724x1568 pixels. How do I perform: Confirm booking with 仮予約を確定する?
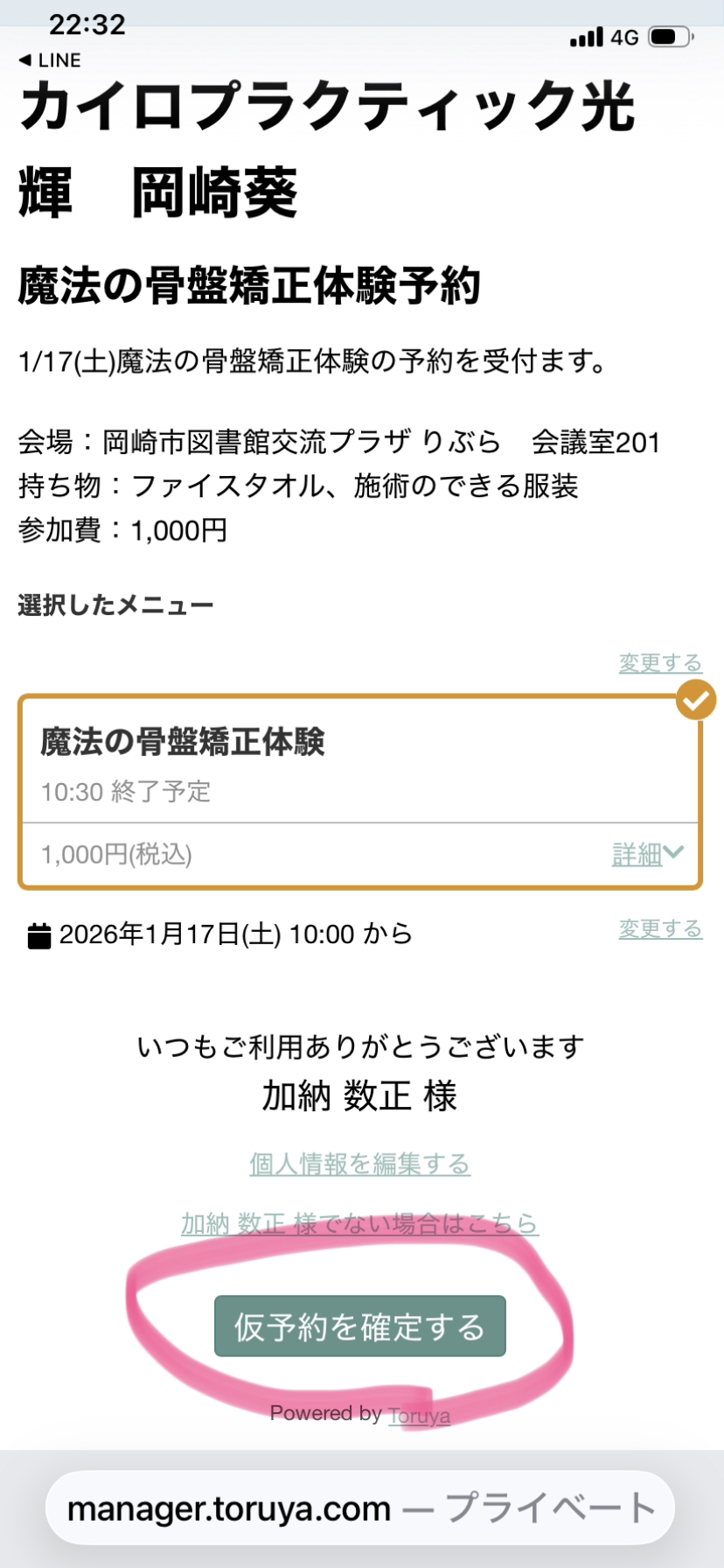pos(360,1326)
